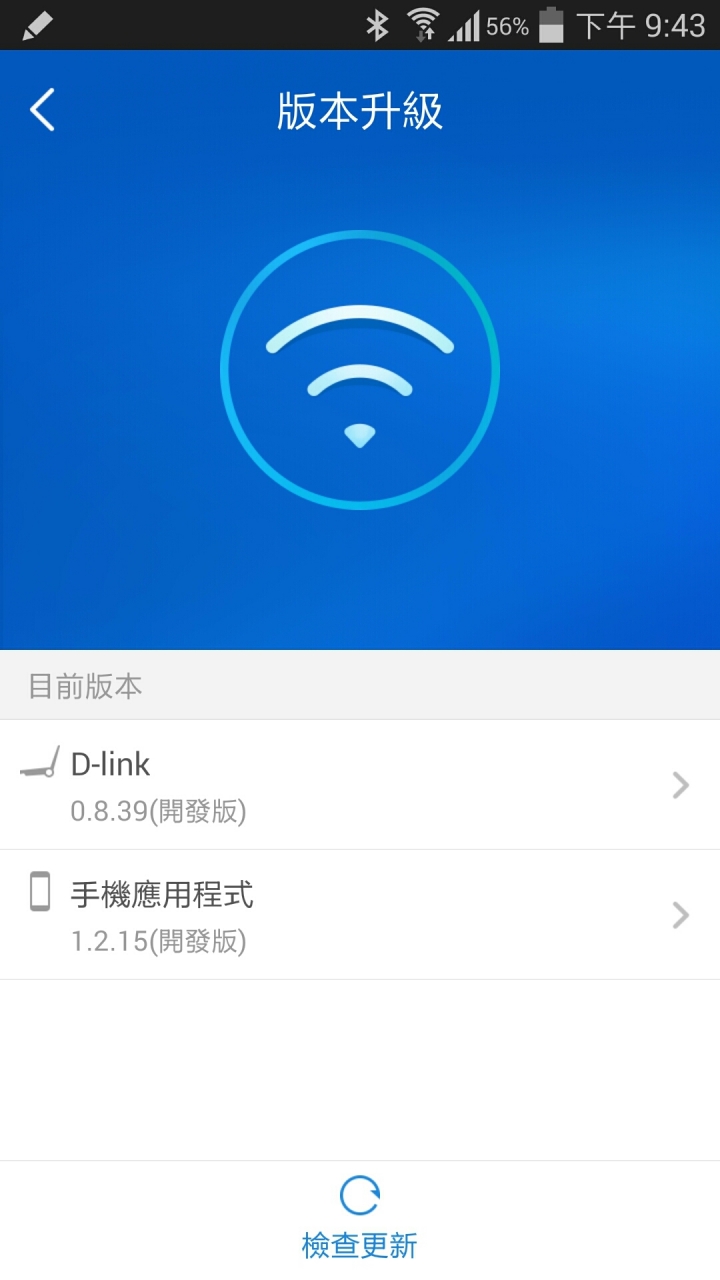Viewport: 720px width, 1280px height.
Task: Go back from 版本升級 screen
Action: [x=42, y=110]
